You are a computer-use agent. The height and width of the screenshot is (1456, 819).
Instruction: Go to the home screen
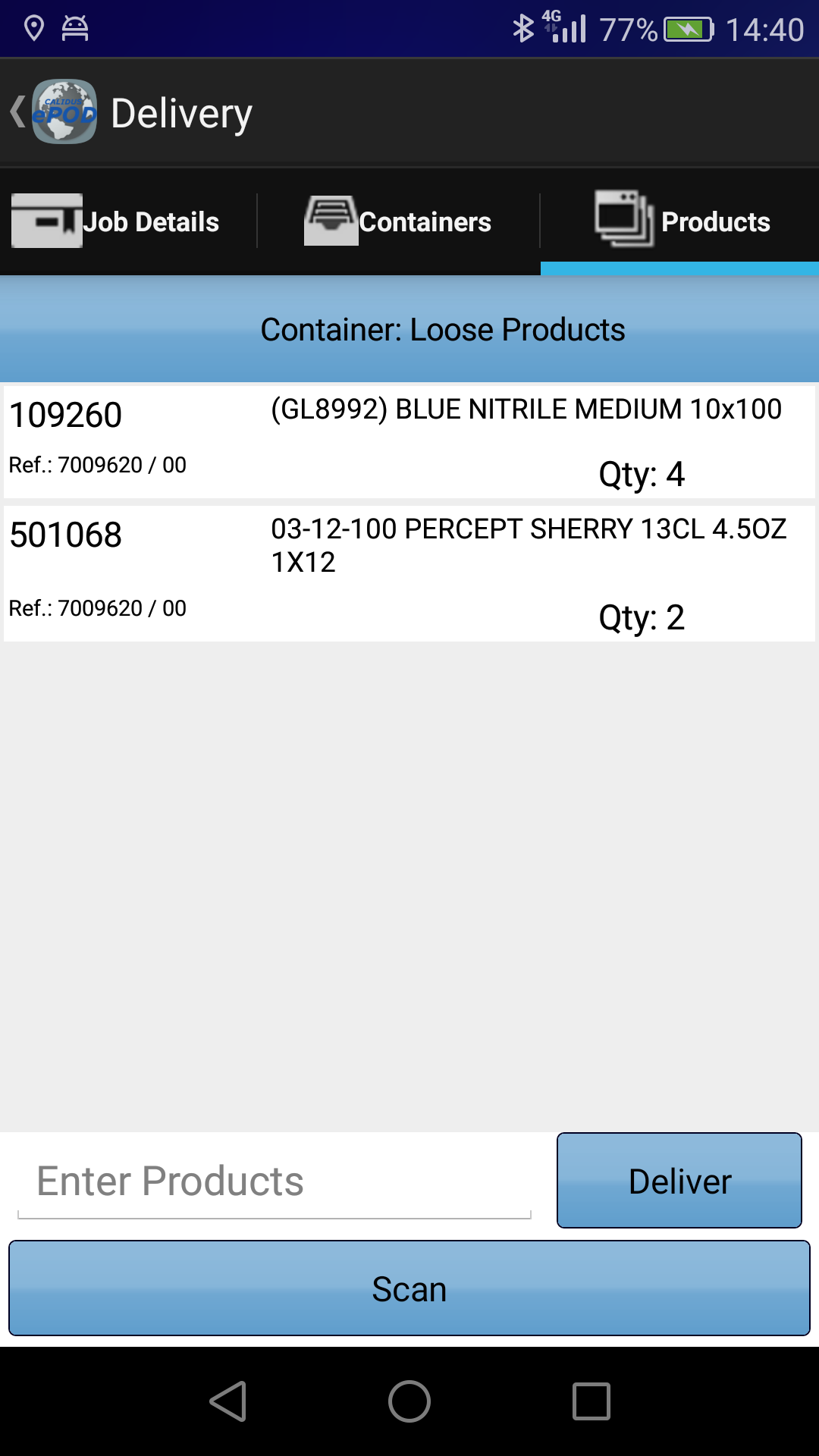click(x=409, y=1401)
